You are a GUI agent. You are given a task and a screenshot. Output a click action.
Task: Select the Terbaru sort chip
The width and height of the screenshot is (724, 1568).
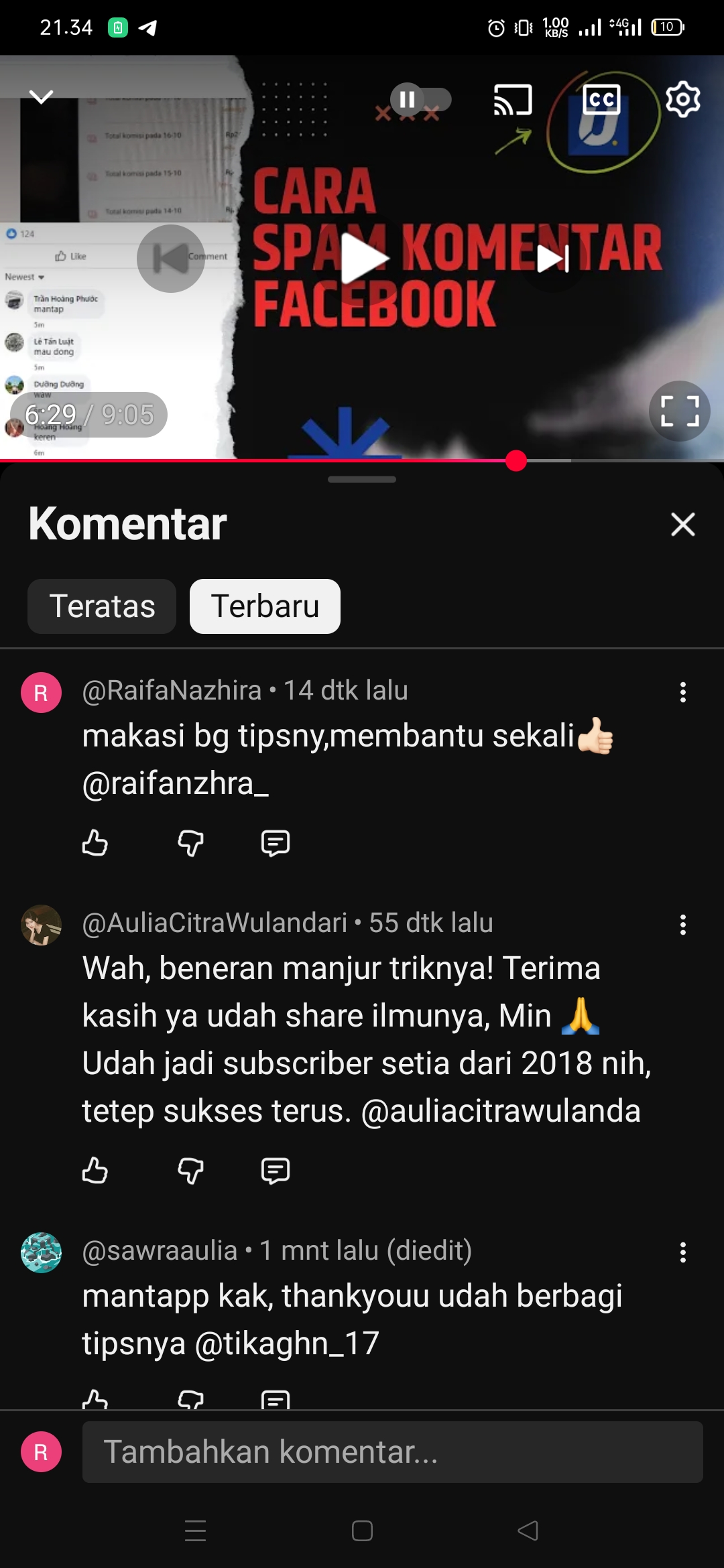point(265,606)
